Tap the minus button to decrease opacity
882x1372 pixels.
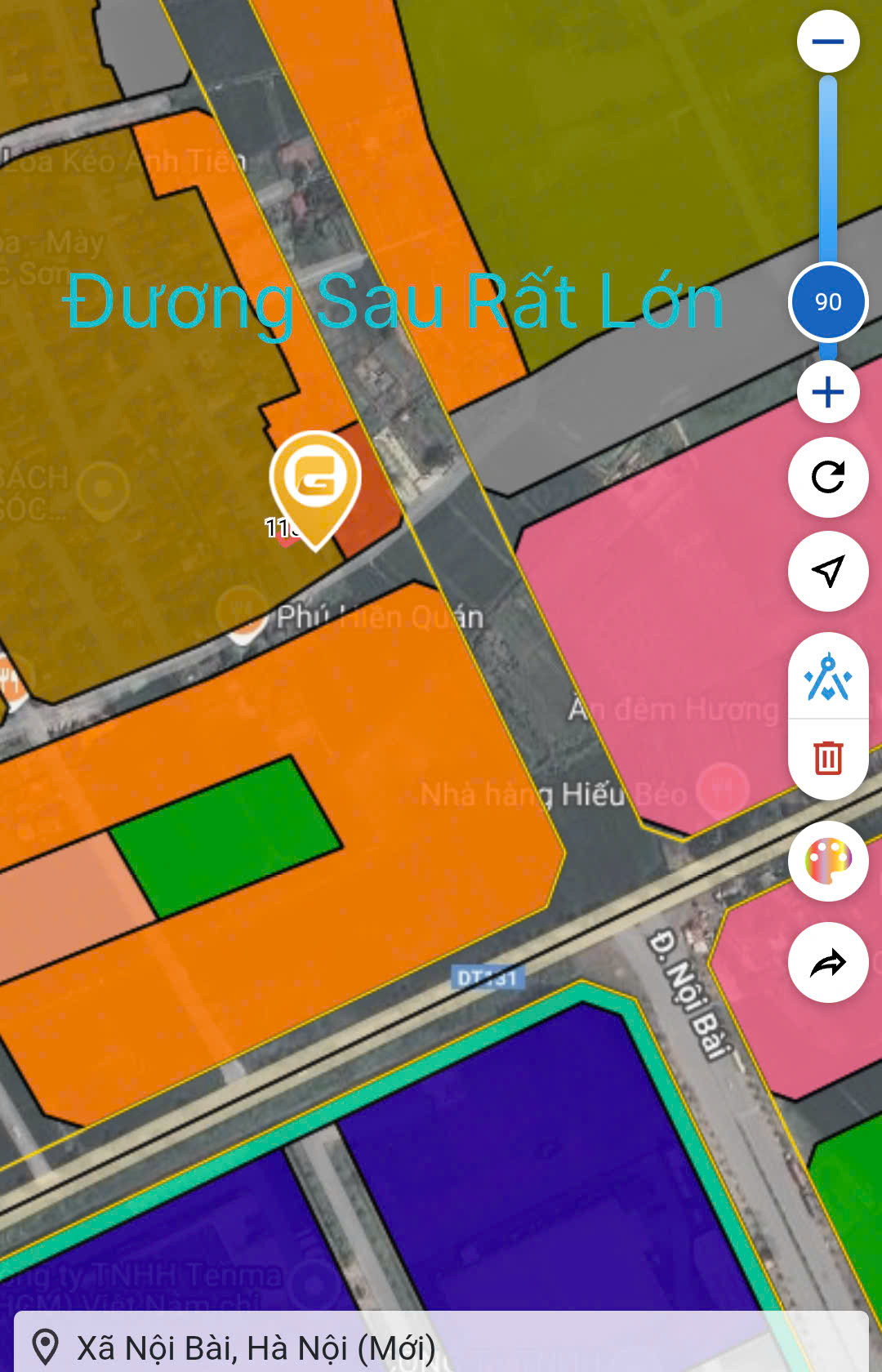coord(828,42)
